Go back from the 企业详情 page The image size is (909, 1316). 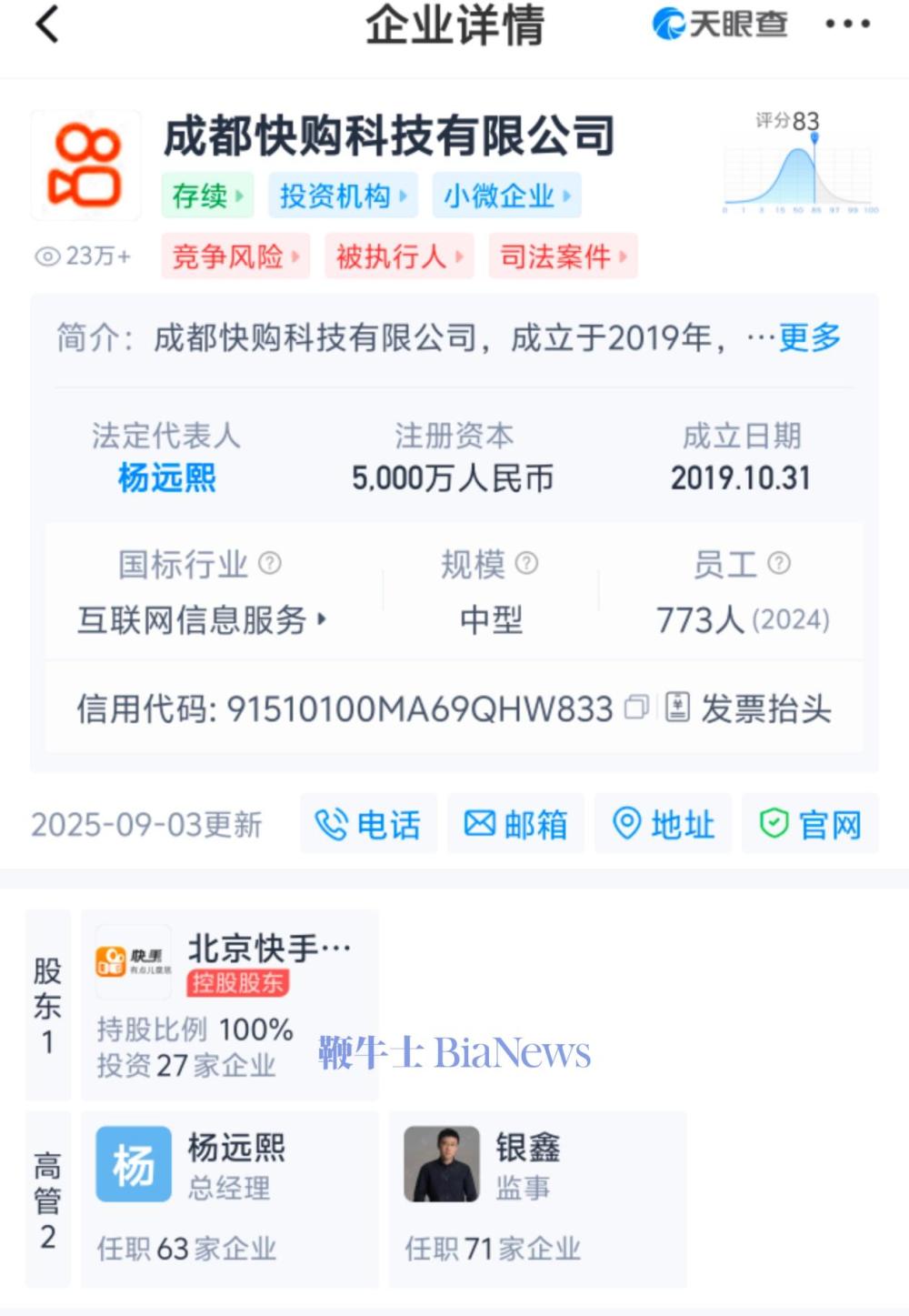click(x=47, y=25)
